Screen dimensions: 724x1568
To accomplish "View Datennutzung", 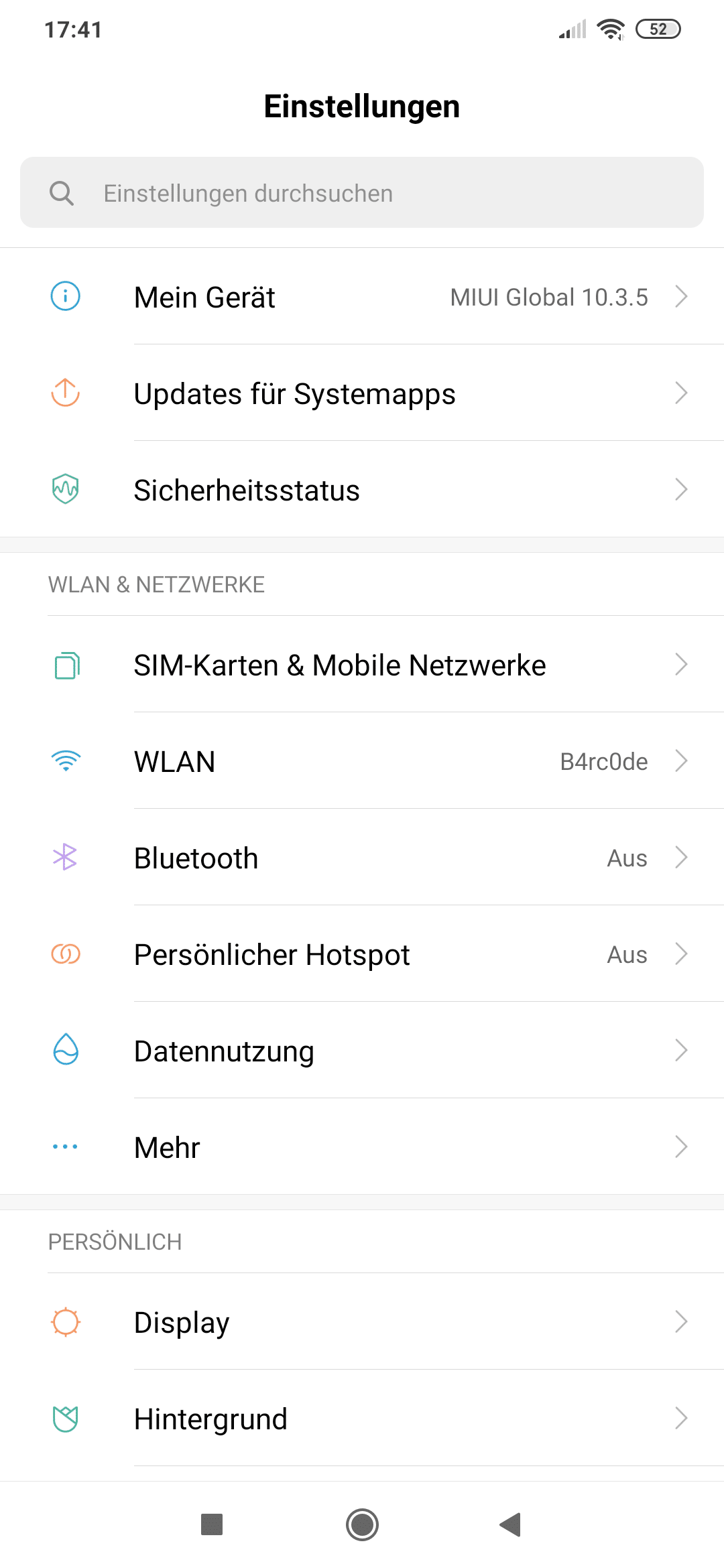I will tap(362, 1050).
